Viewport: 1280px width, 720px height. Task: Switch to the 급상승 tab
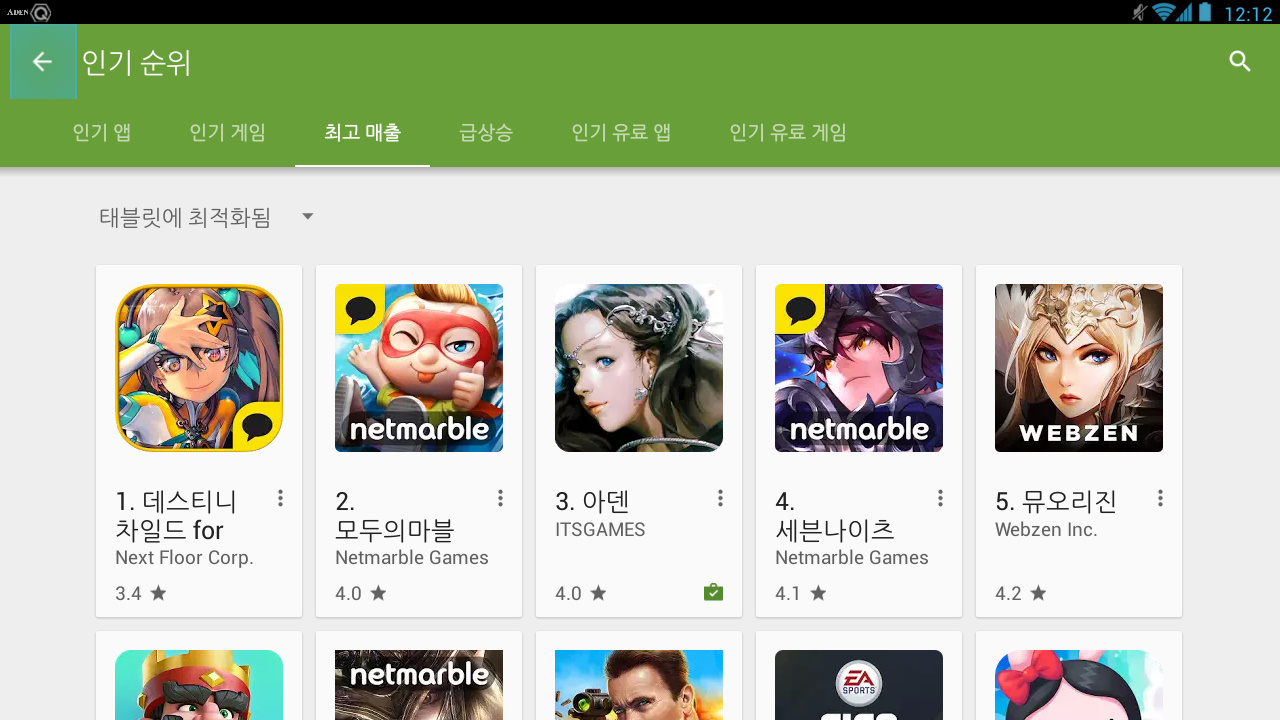[486, 133]
